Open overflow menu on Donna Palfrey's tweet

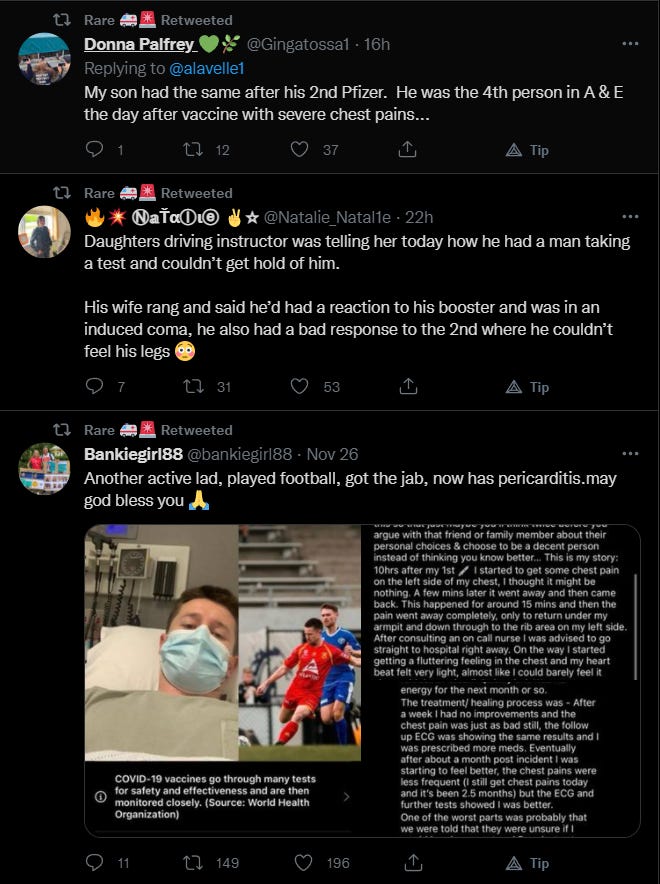[x=630, y=44]
